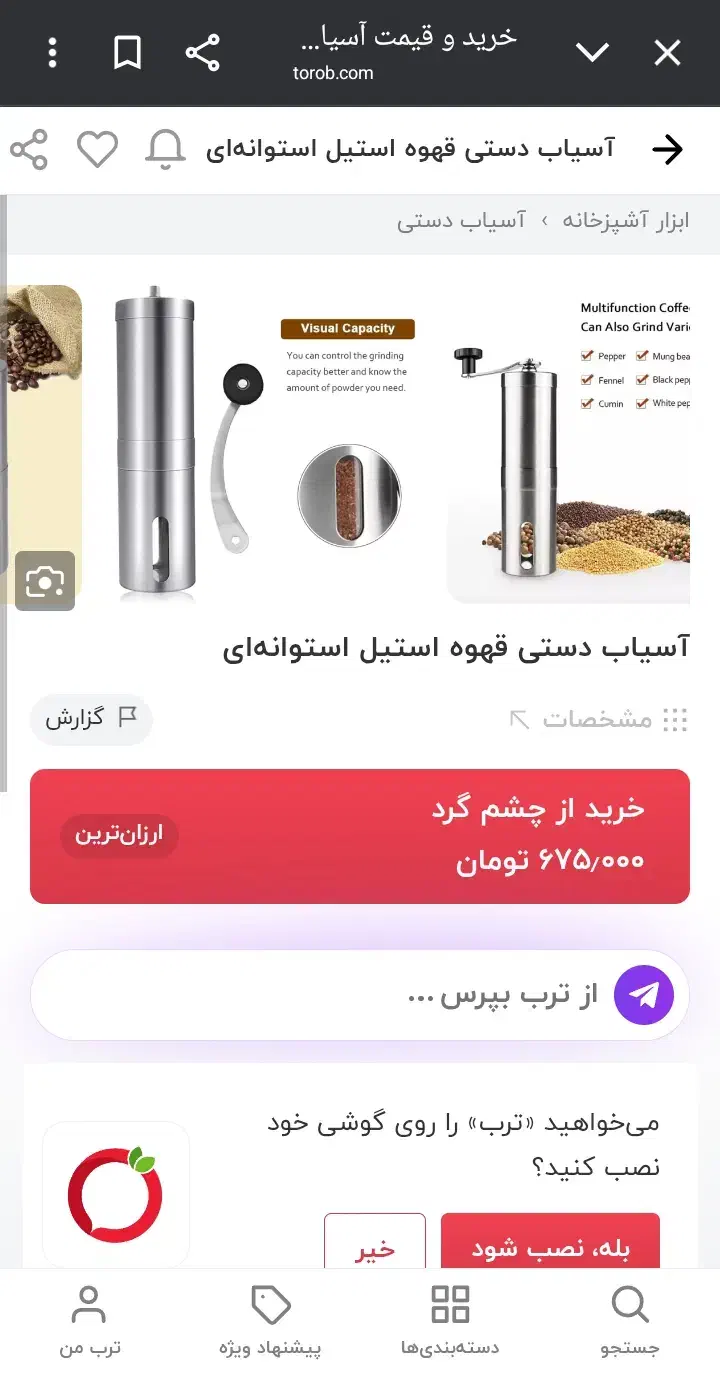
Task: Tap the گزارش report button
Action: (x=91, y=720)
